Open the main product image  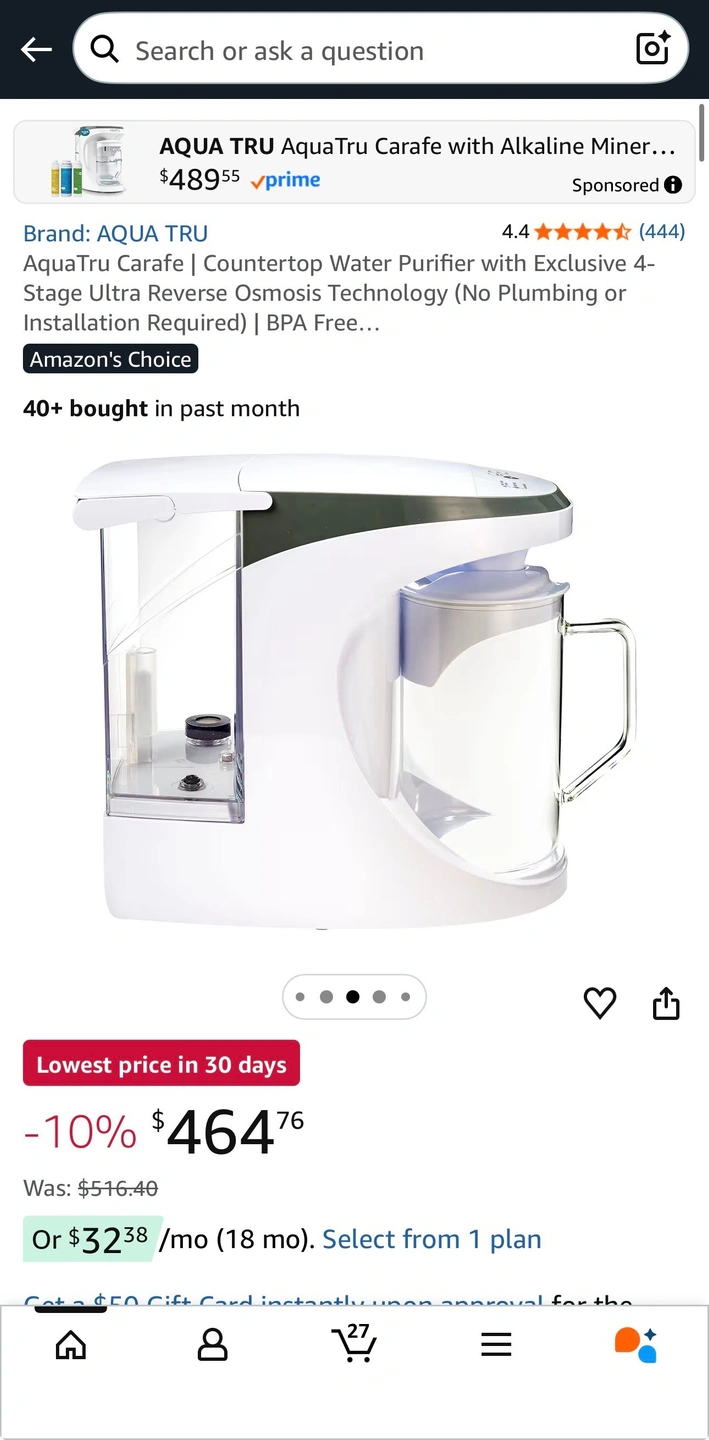coord(354,690)
